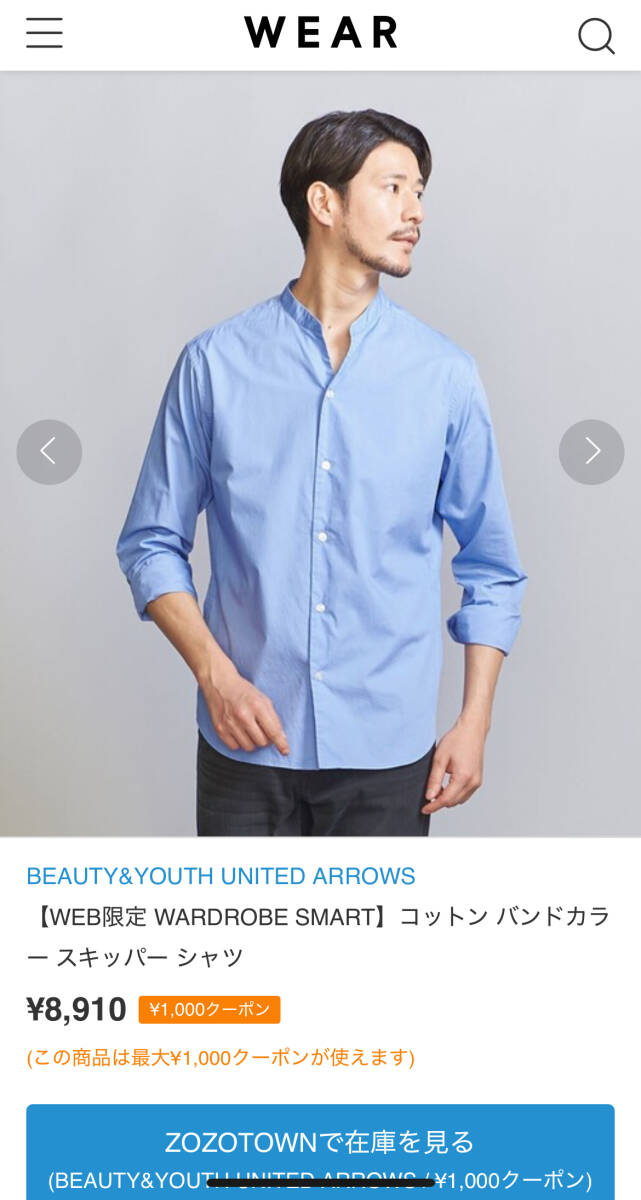Image resolution: width=641 pixels, height=1200 pixels.
Task: Open the BEAUTY&YOUTH UNITED ARROWS brand link
Action: pos(221,876)
